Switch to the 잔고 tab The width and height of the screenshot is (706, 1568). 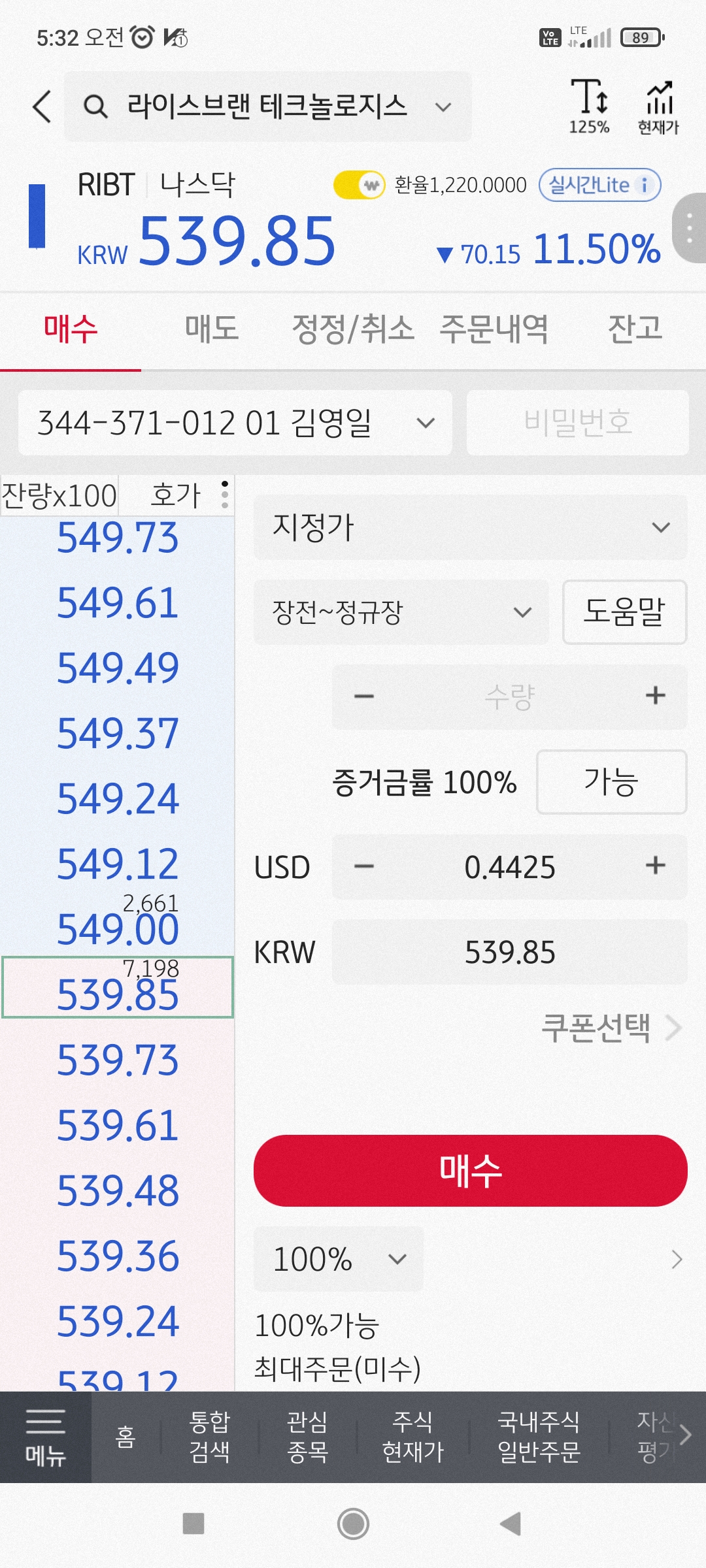(x=635, y=329)
